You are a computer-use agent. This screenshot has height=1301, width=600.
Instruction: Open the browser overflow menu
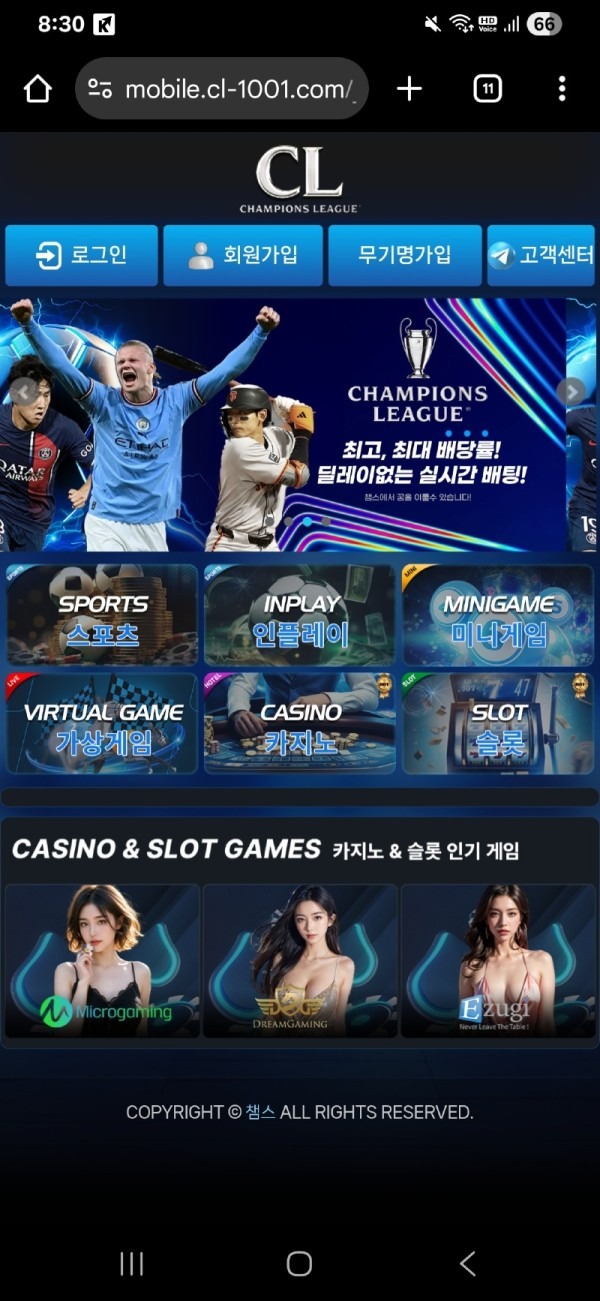pyautogui.click(x=562, y=89)
